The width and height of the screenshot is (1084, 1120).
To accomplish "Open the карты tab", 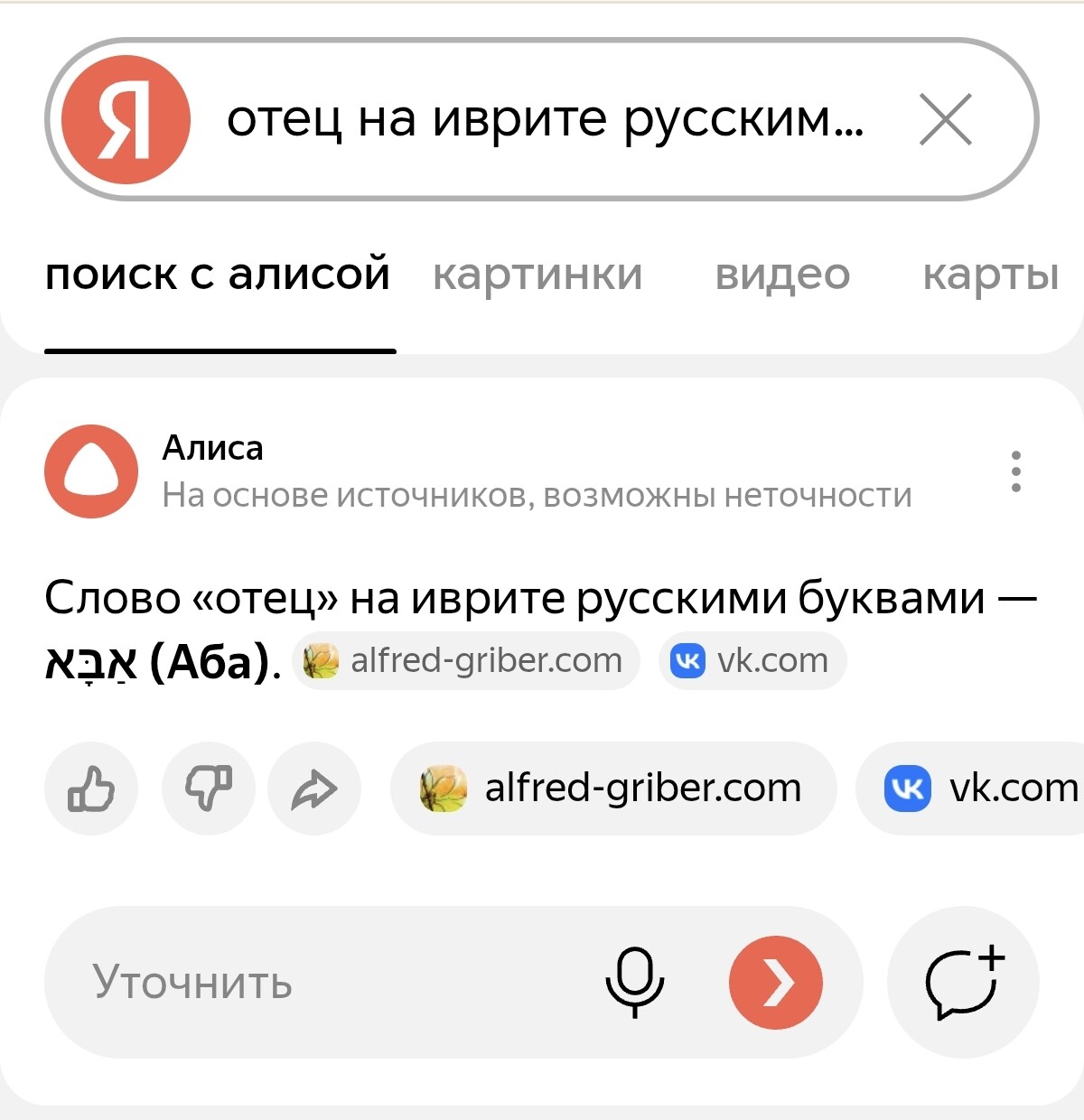I will point(990,275).
